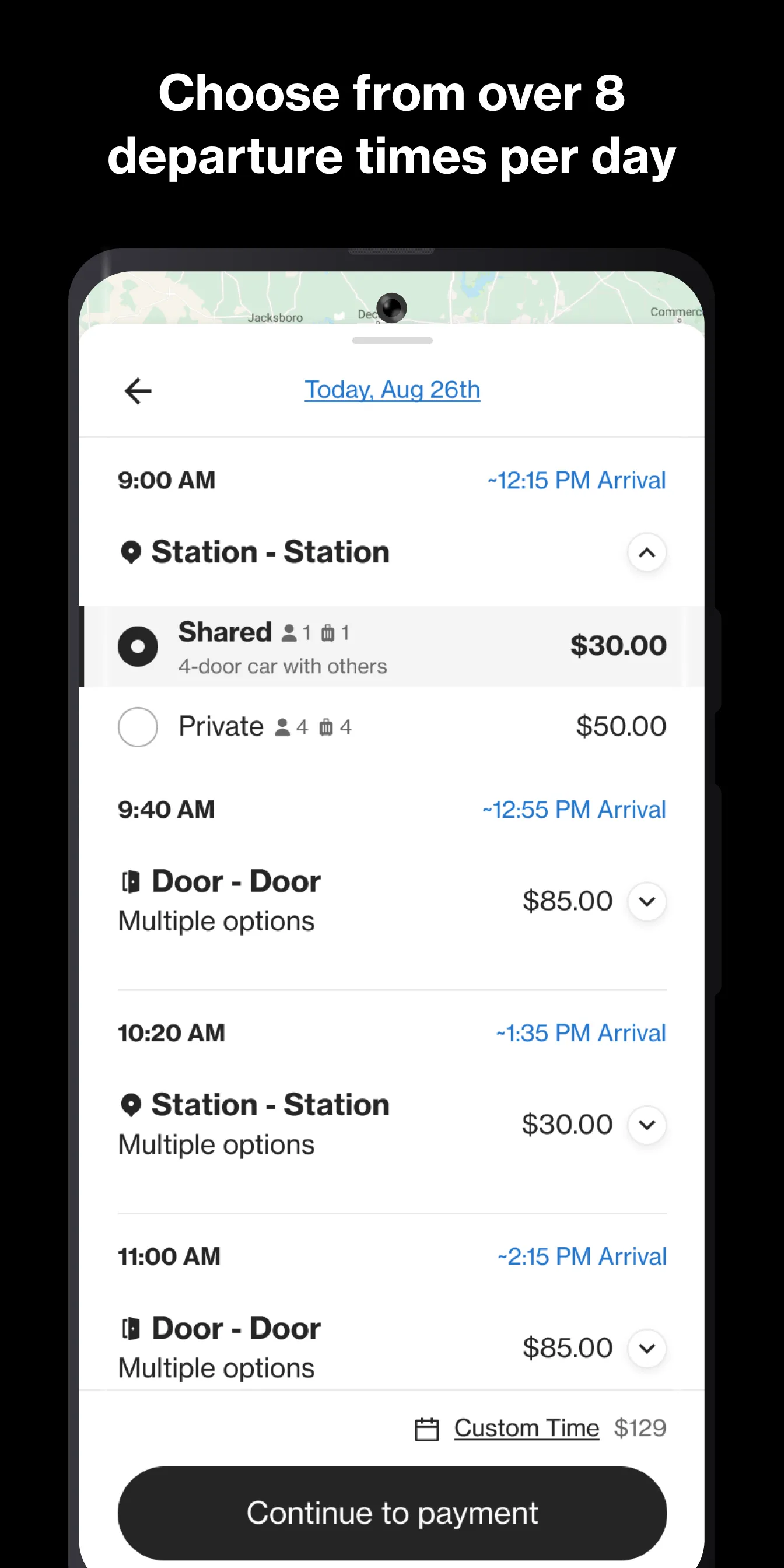
Task: Tap the luggage icon on the Private option
Action: tap(327, 727)
